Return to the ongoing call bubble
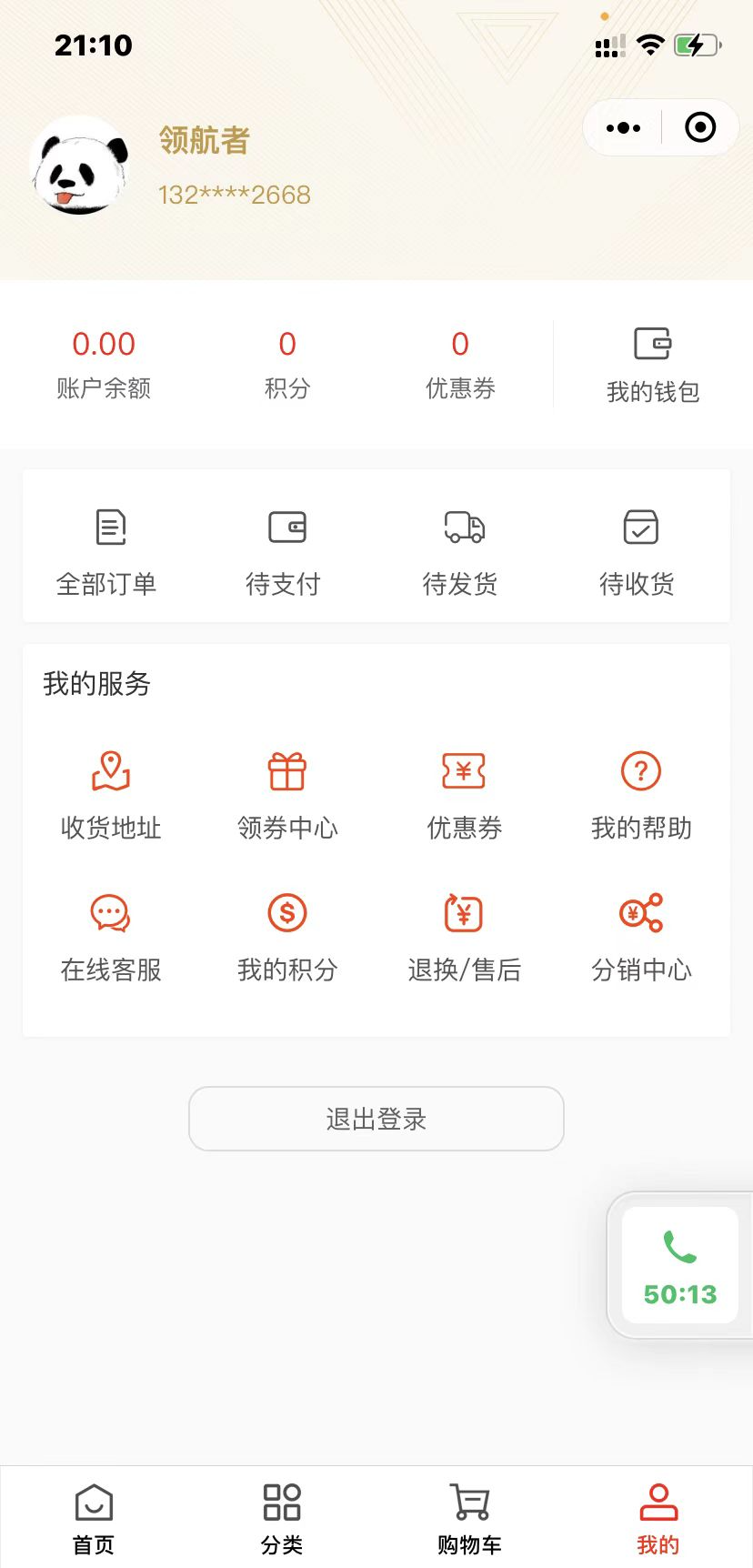 (x=679, y=1264)
